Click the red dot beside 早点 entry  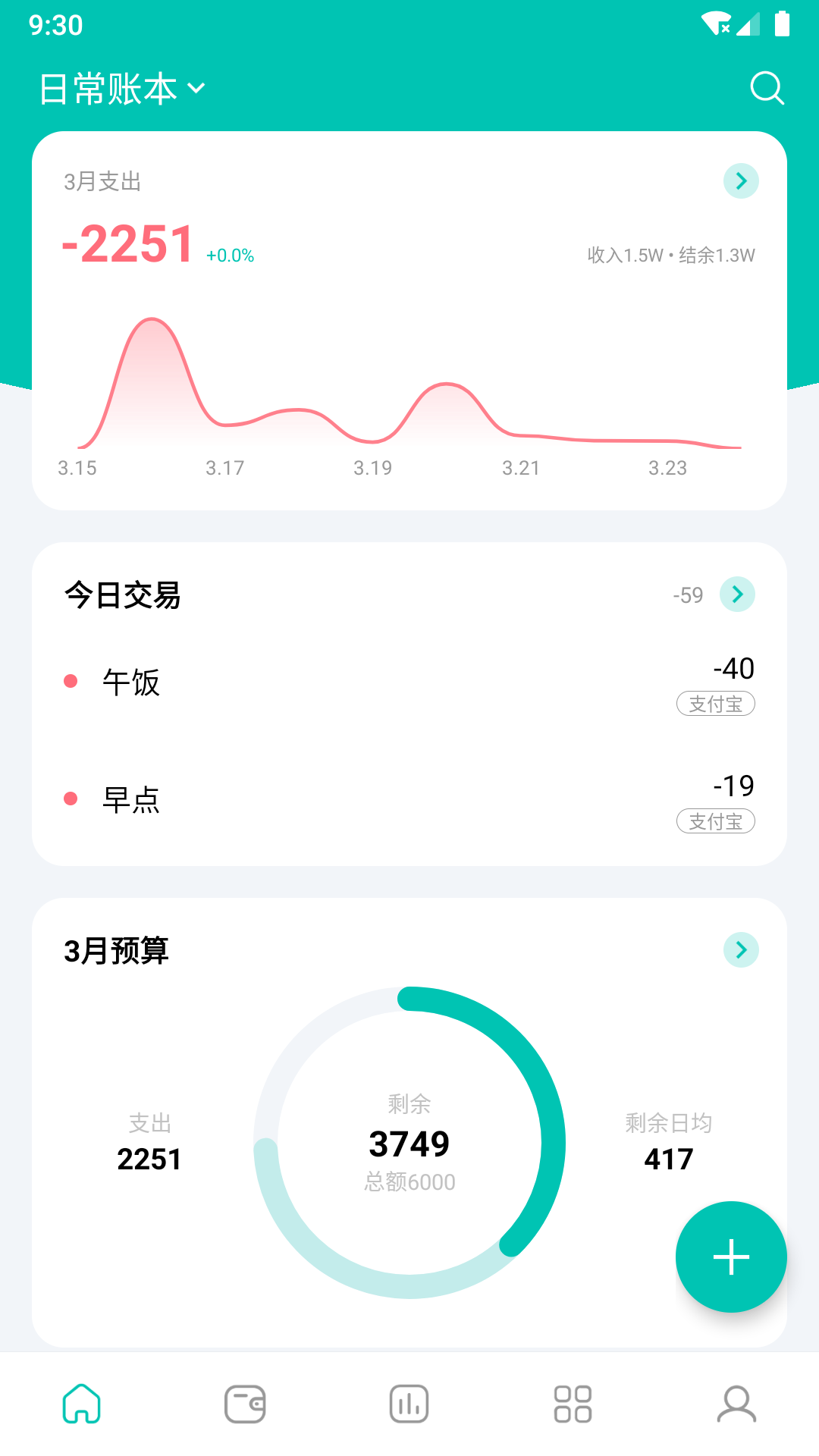[x=70, y=799]
